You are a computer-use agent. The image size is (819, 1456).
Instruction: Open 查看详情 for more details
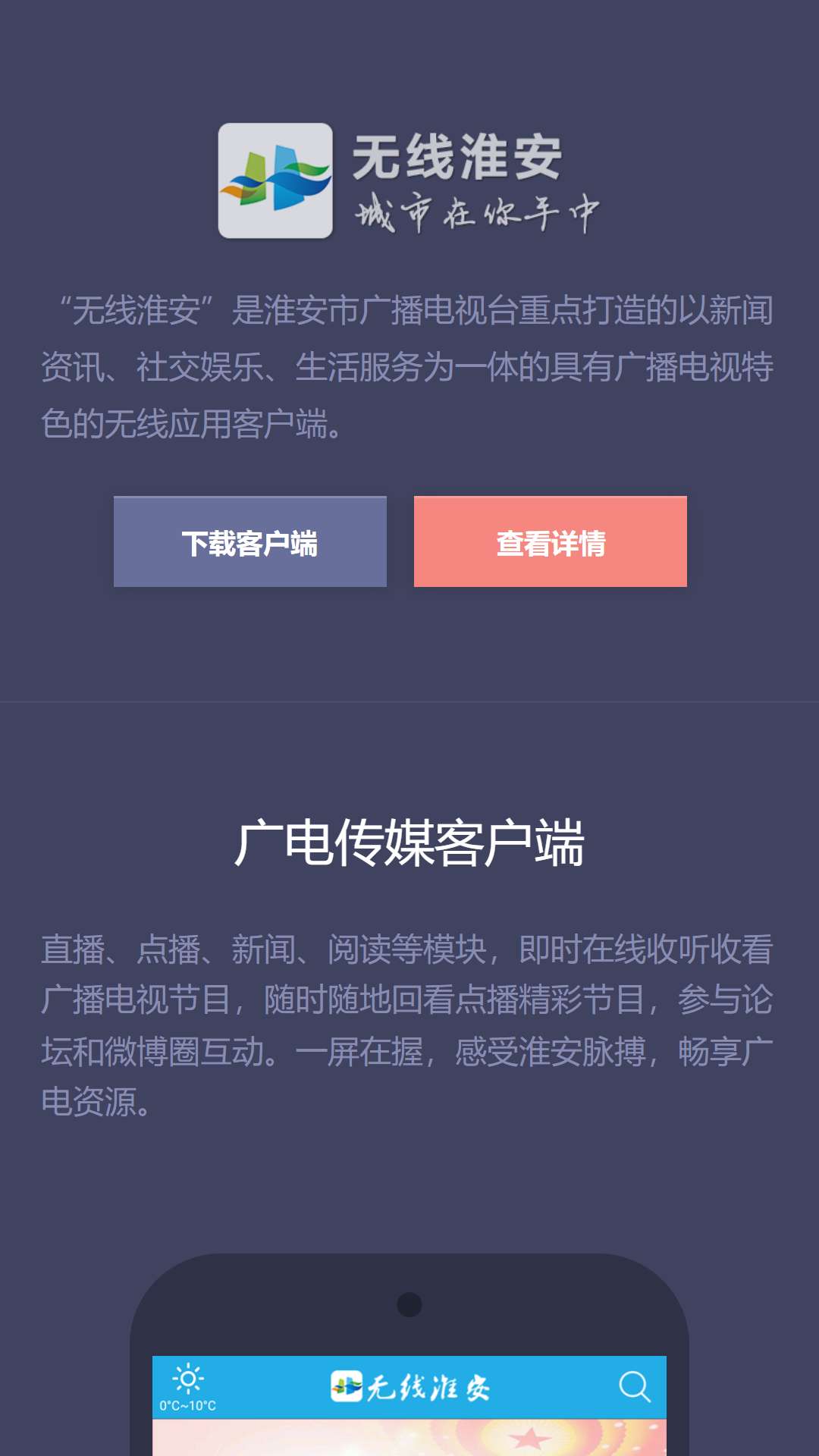click(551, 541)
